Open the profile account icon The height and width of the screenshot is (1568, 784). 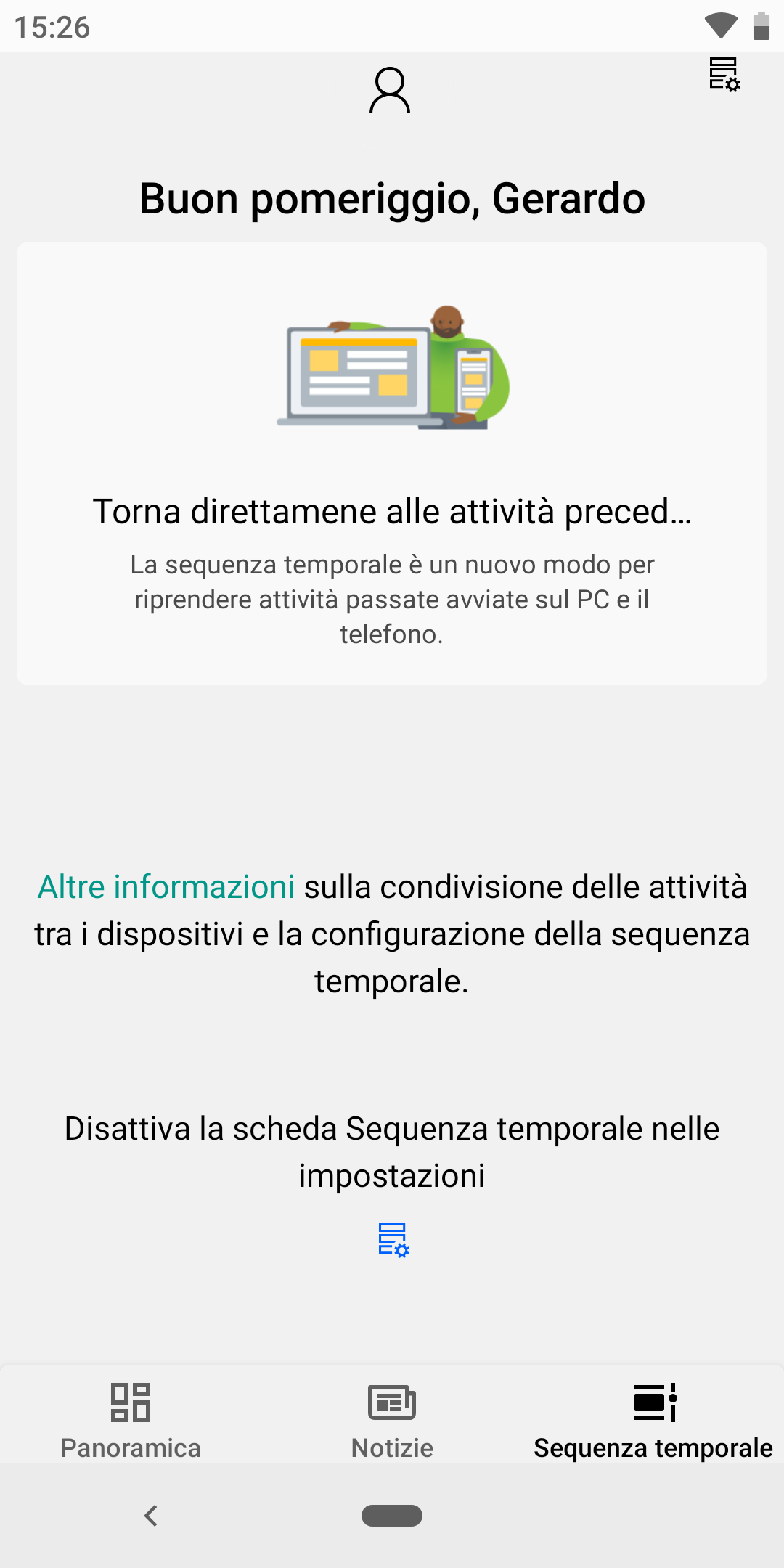[390, 91]
